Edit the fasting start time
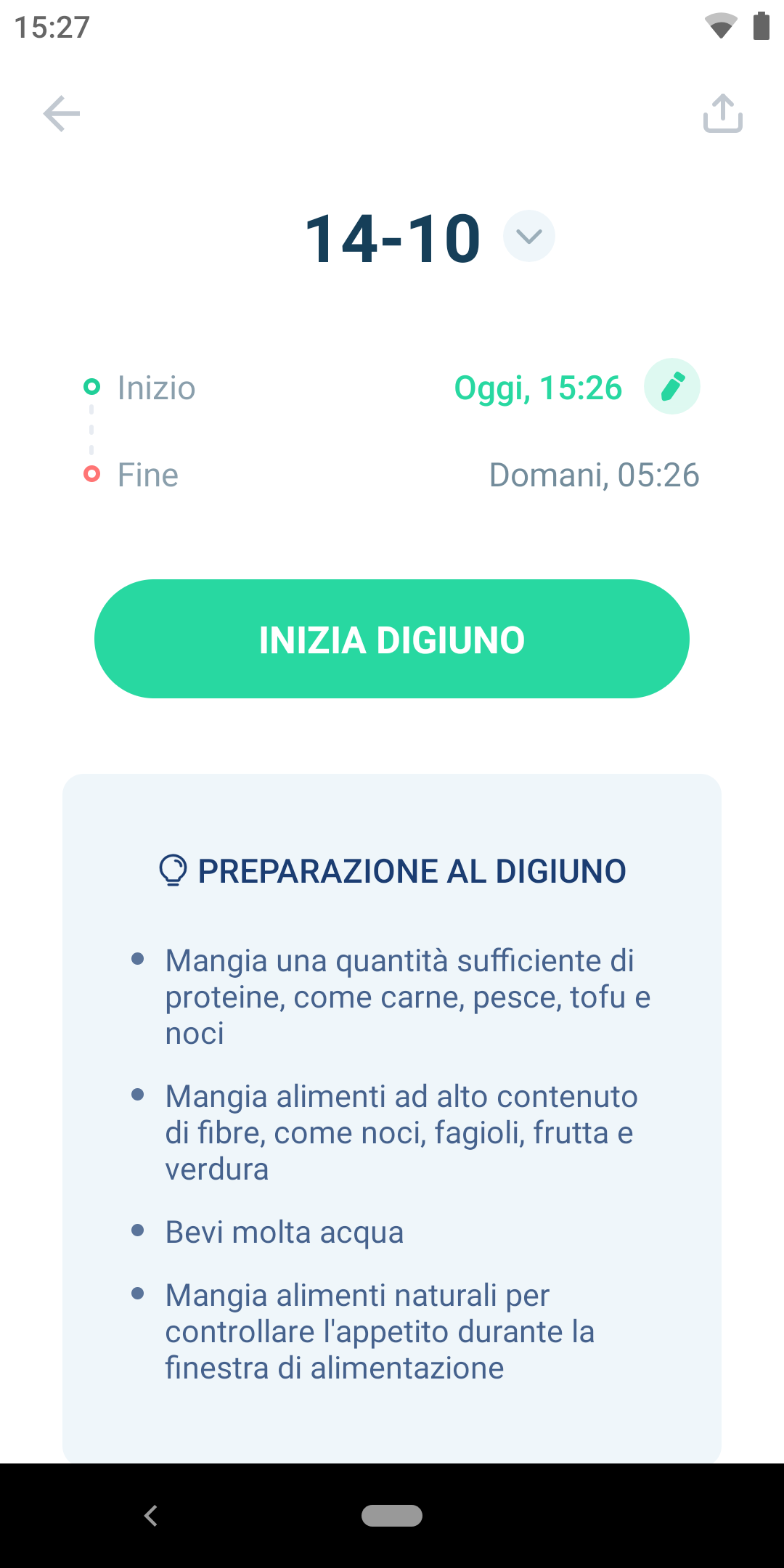The width and height of the screenshot is (784, 1568). coord(672,386)
